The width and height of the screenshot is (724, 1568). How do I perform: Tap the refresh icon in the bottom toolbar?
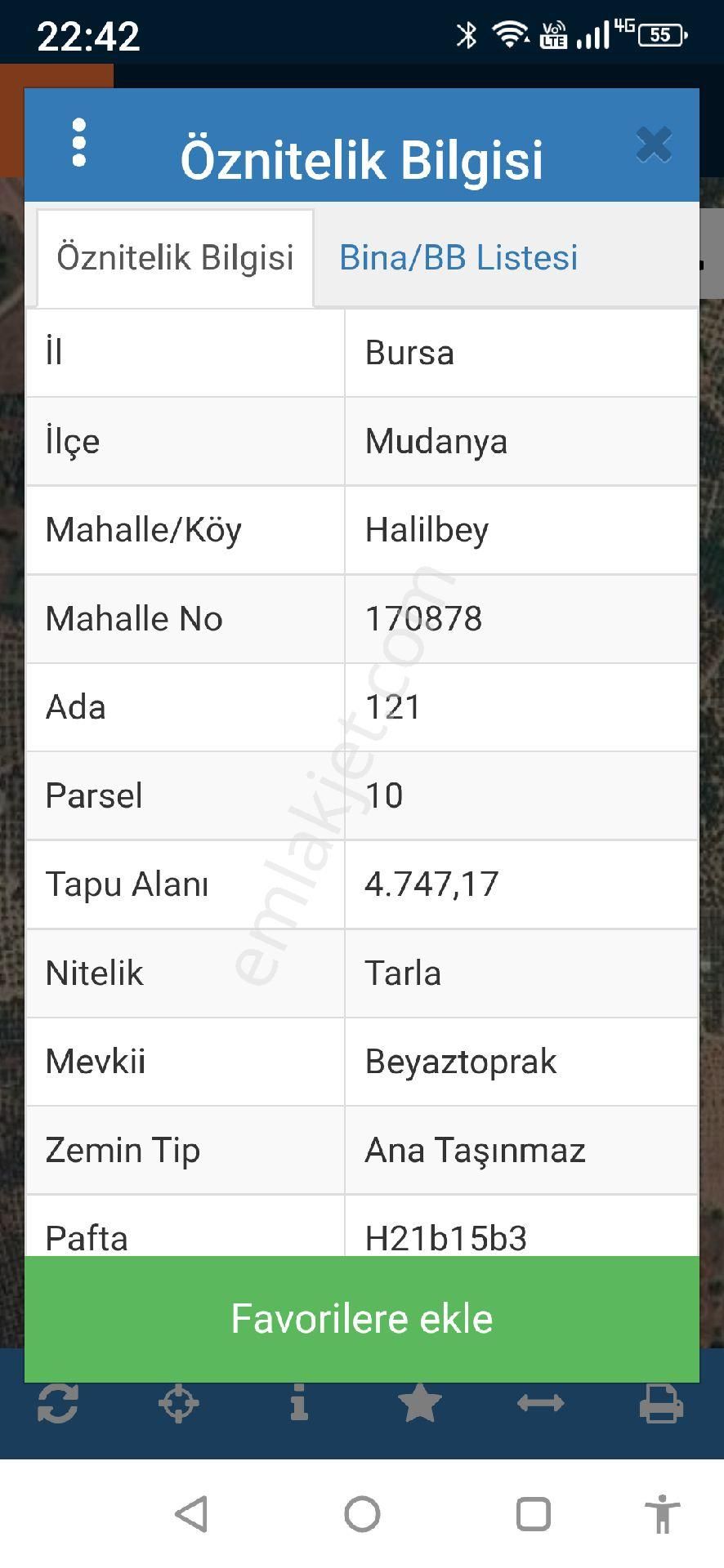pos(58,1404)
